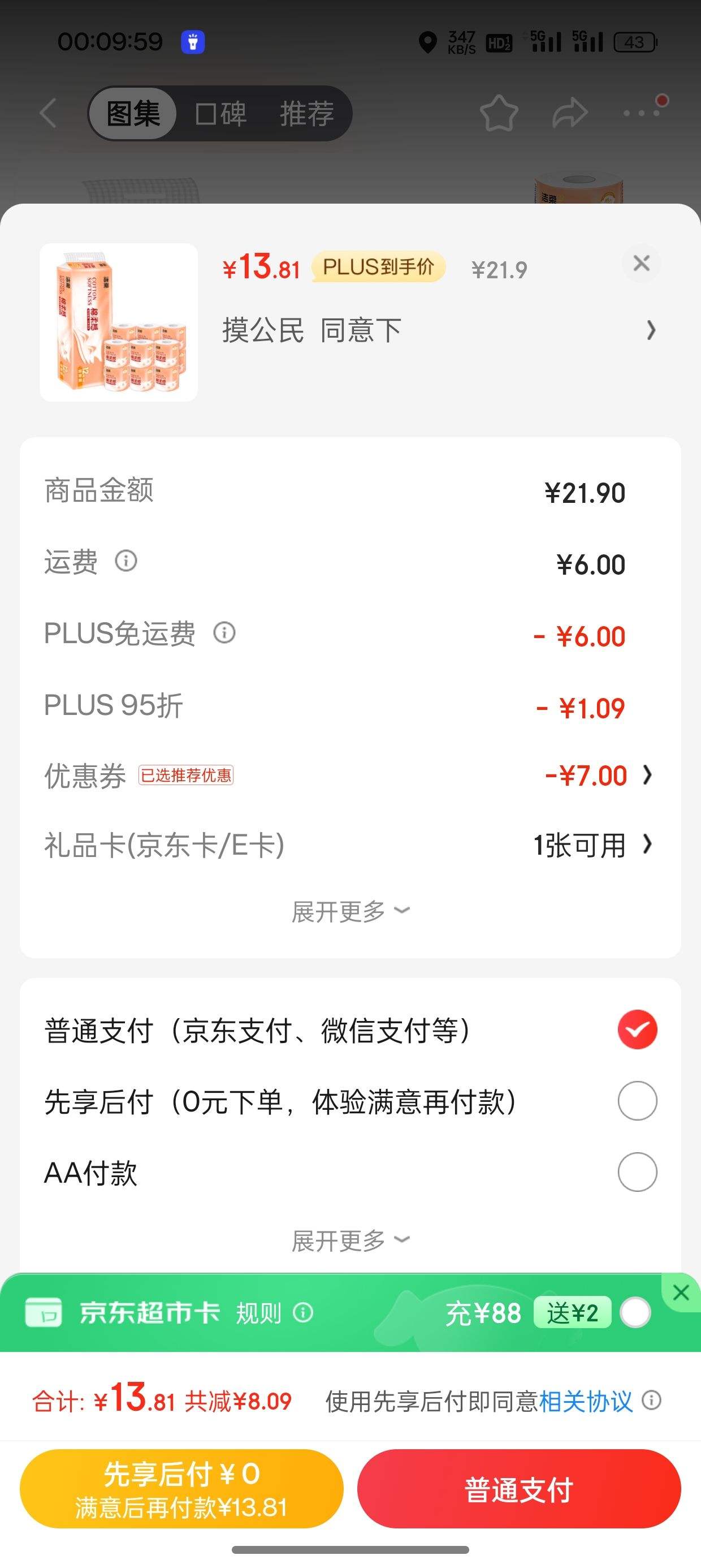Tap the PLUS免运费 info icon

coord(225,633)
